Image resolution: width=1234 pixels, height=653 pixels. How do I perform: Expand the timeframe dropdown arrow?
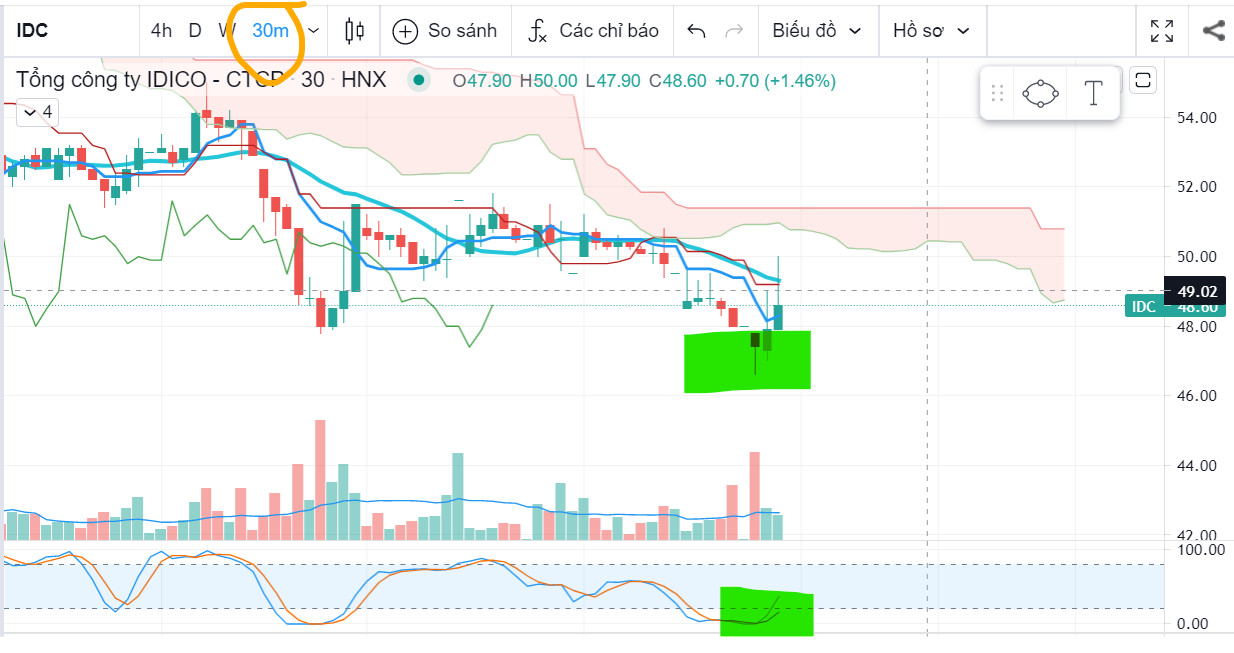[x=313, y=30]
